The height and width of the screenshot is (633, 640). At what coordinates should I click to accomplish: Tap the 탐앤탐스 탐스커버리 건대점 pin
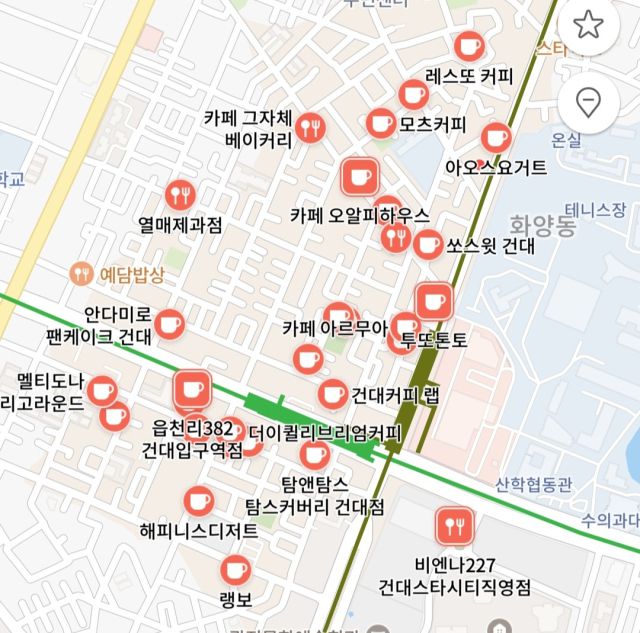(x=315, y=456)
